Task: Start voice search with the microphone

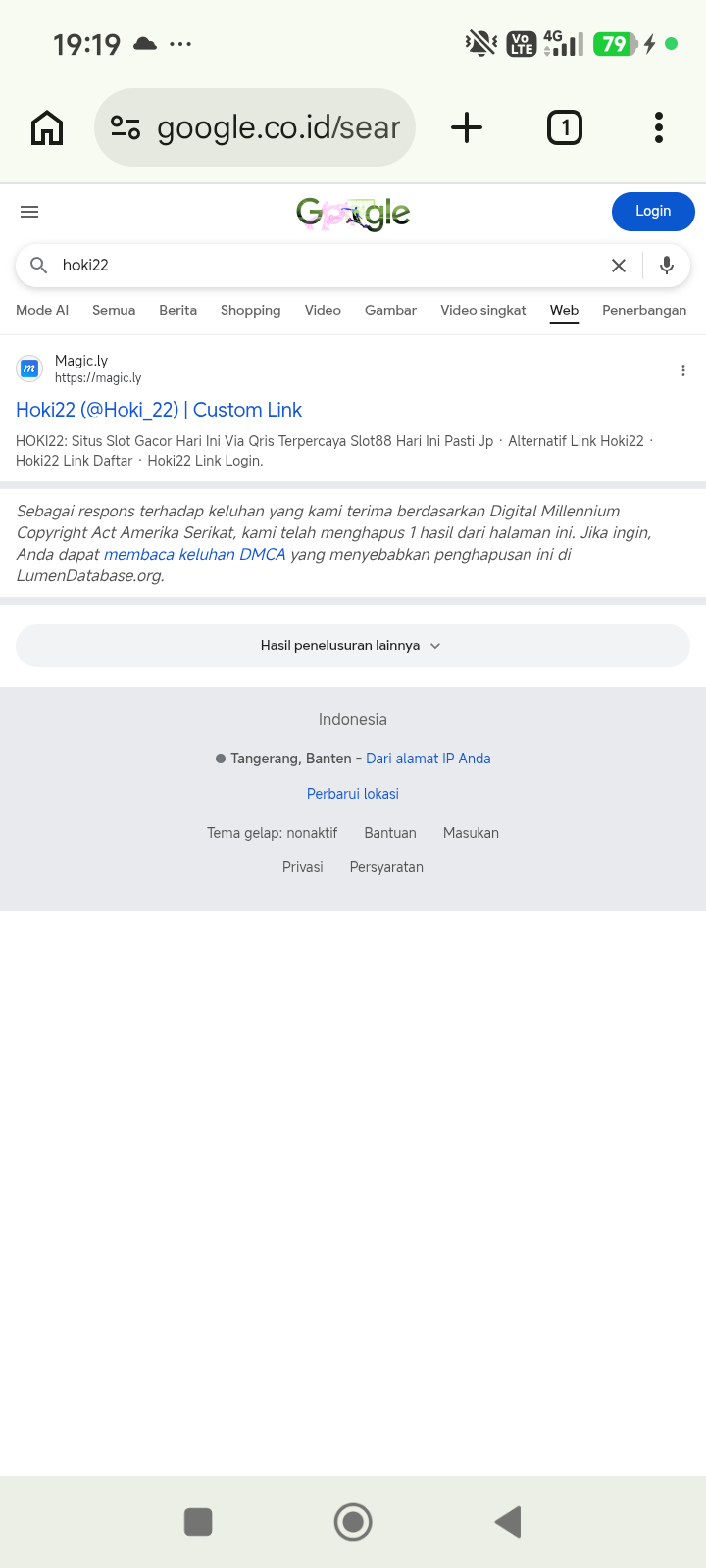Action: pos(667,266)
